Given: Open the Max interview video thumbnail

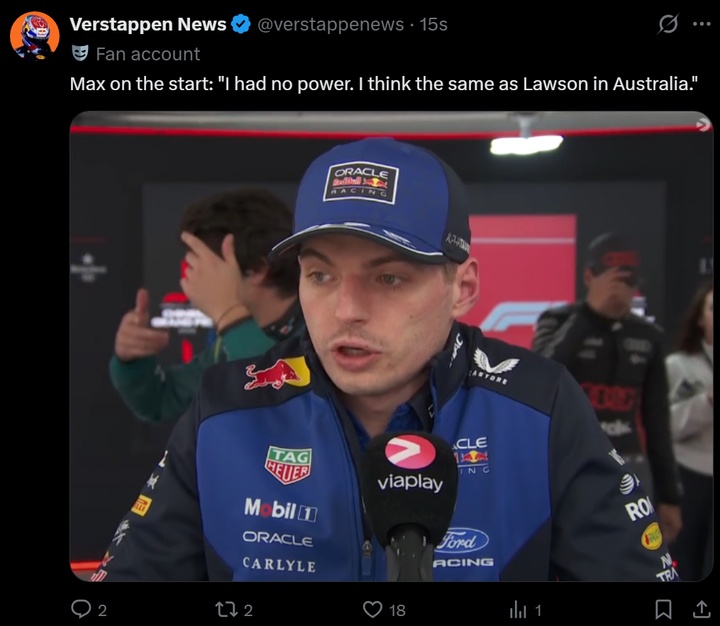Looking at the screenshot, I should tap(390, 346).
